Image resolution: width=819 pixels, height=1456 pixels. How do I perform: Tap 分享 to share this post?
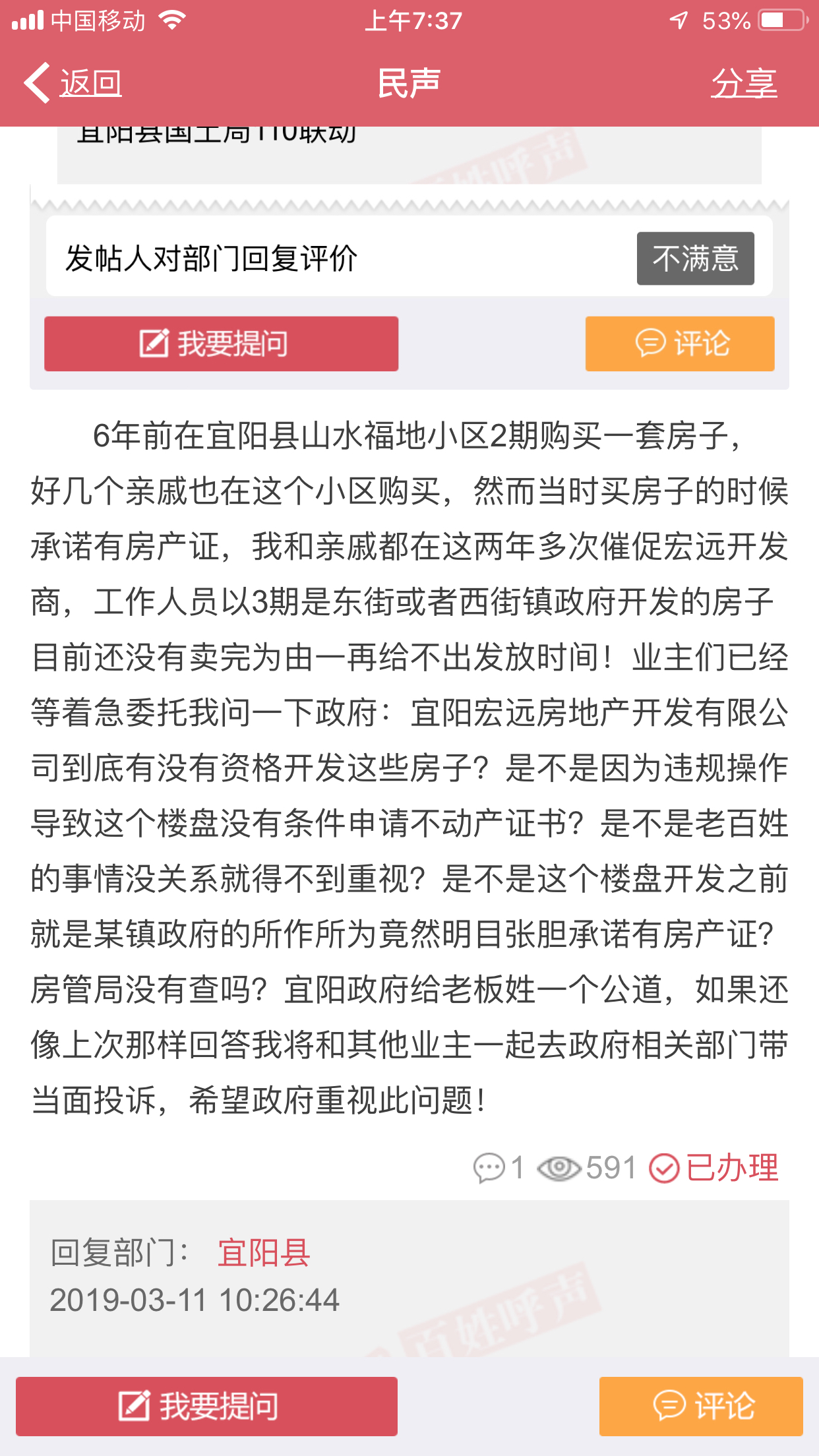tap(744, 84)
